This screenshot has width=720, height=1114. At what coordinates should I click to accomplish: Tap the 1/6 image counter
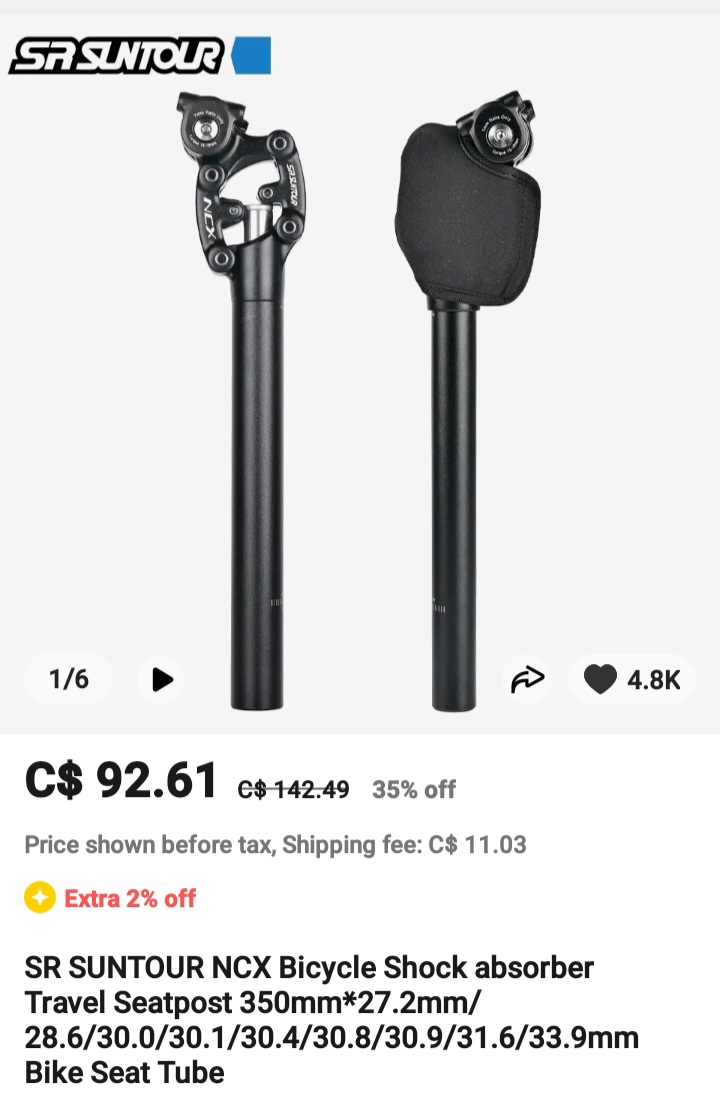67,679
